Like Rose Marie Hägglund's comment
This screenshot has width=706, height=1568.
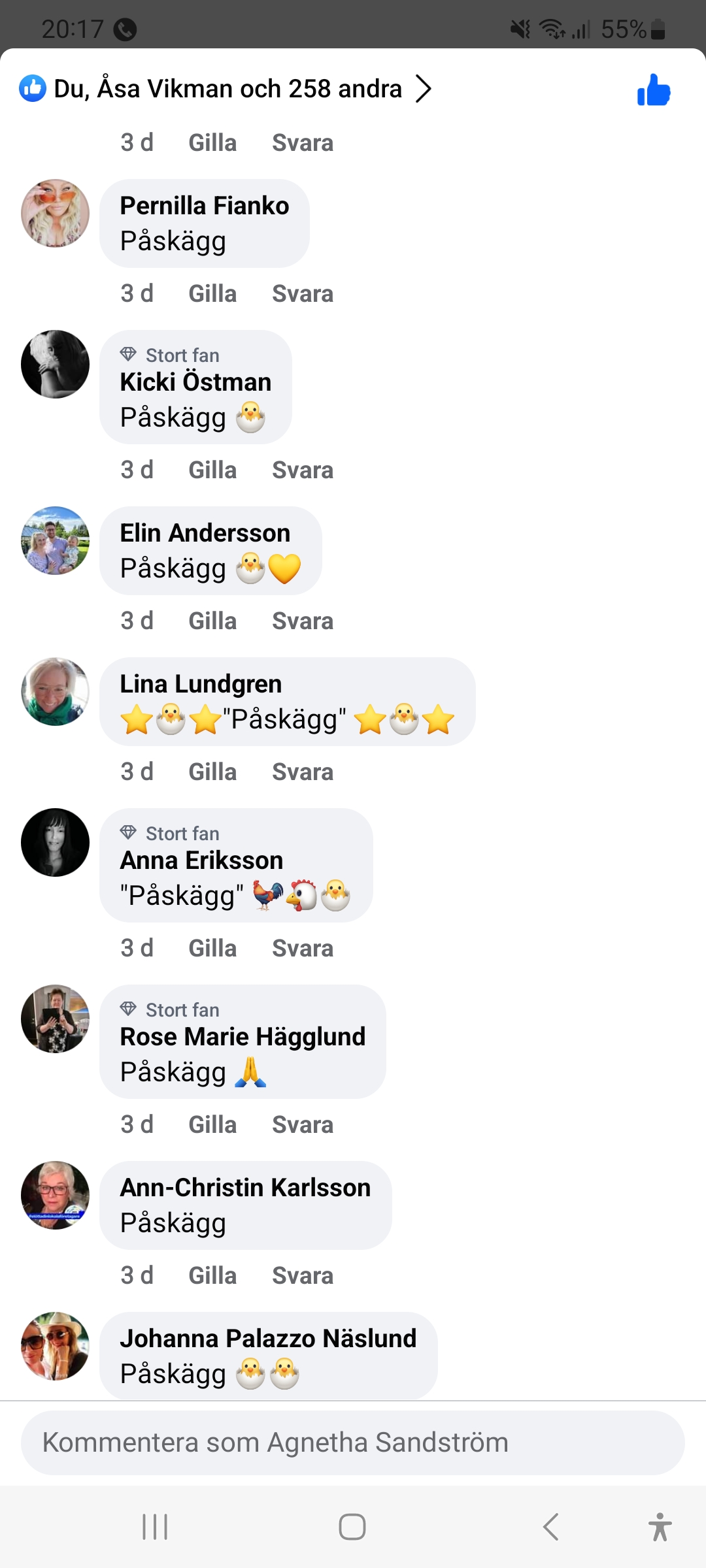pos(212,1125)
